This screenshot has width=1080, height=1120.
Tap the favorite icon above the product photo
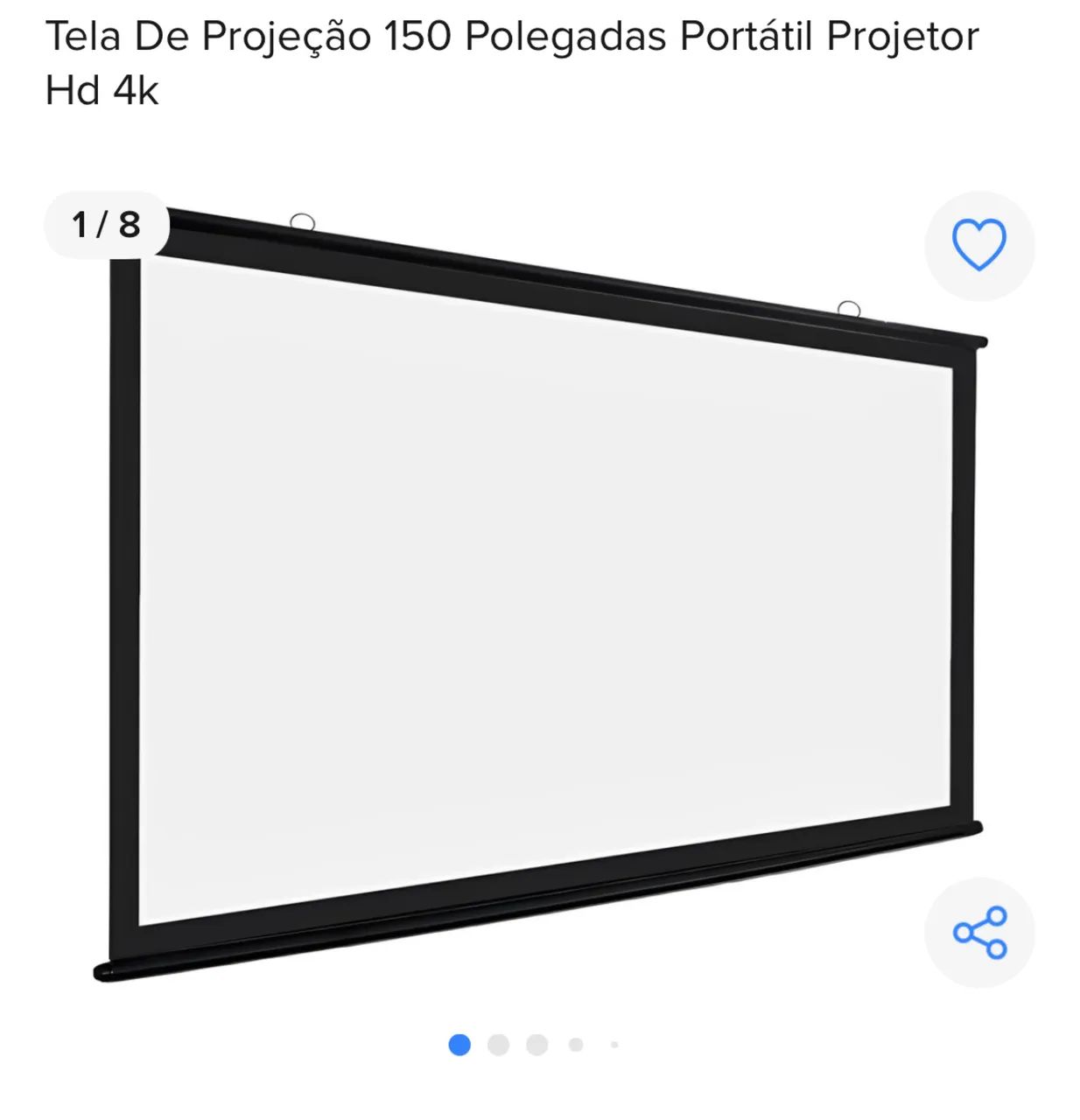tap(978, 247)
